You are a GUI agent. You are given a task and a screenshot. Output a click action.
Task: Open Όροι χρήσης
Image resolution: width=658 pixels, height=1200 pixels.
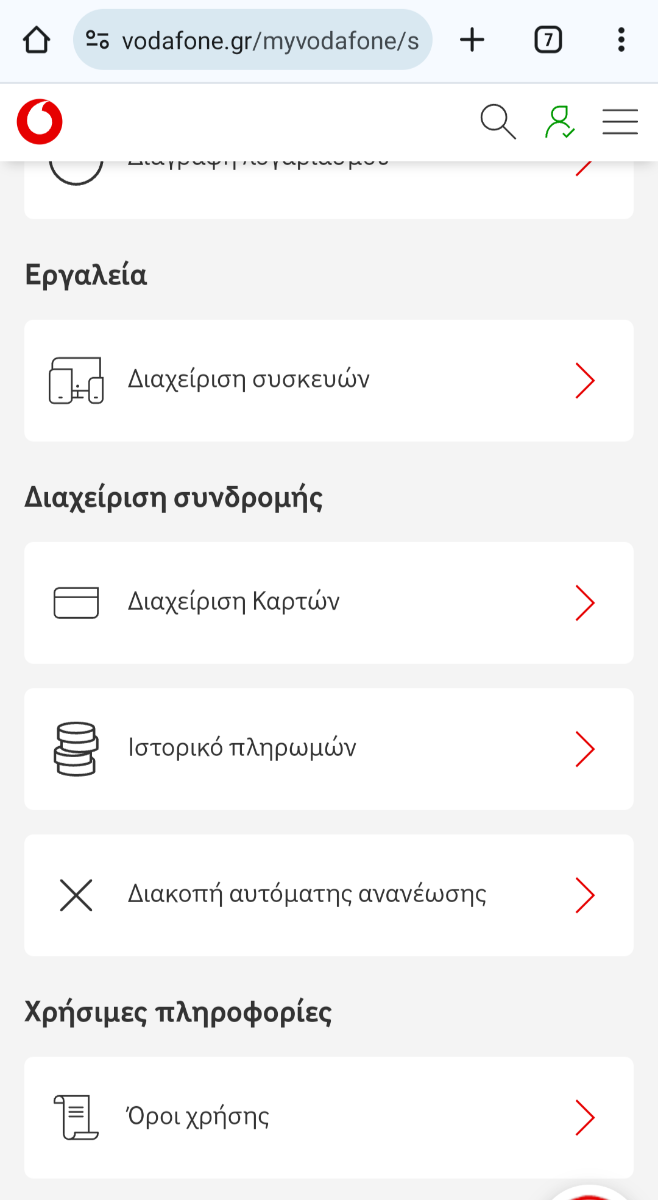point(329,1117)
